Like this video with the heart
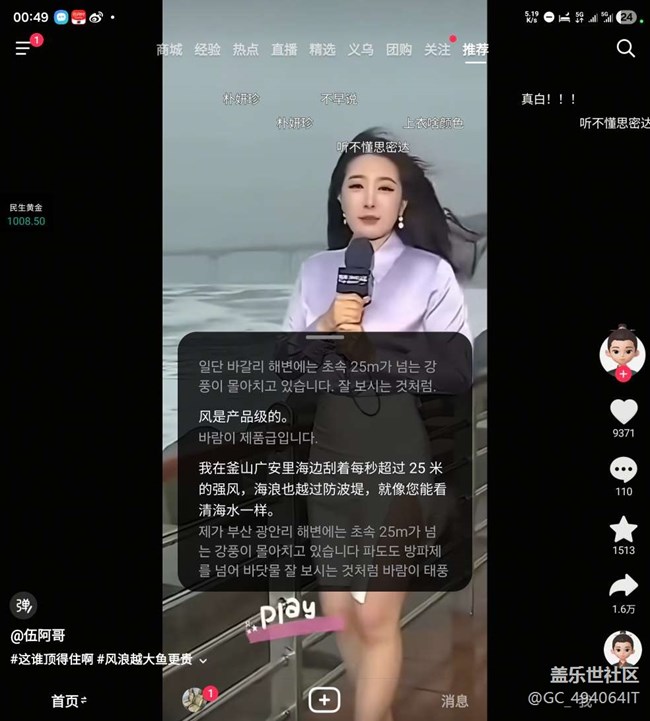The image size is (650, 721). tap(623, 411)
